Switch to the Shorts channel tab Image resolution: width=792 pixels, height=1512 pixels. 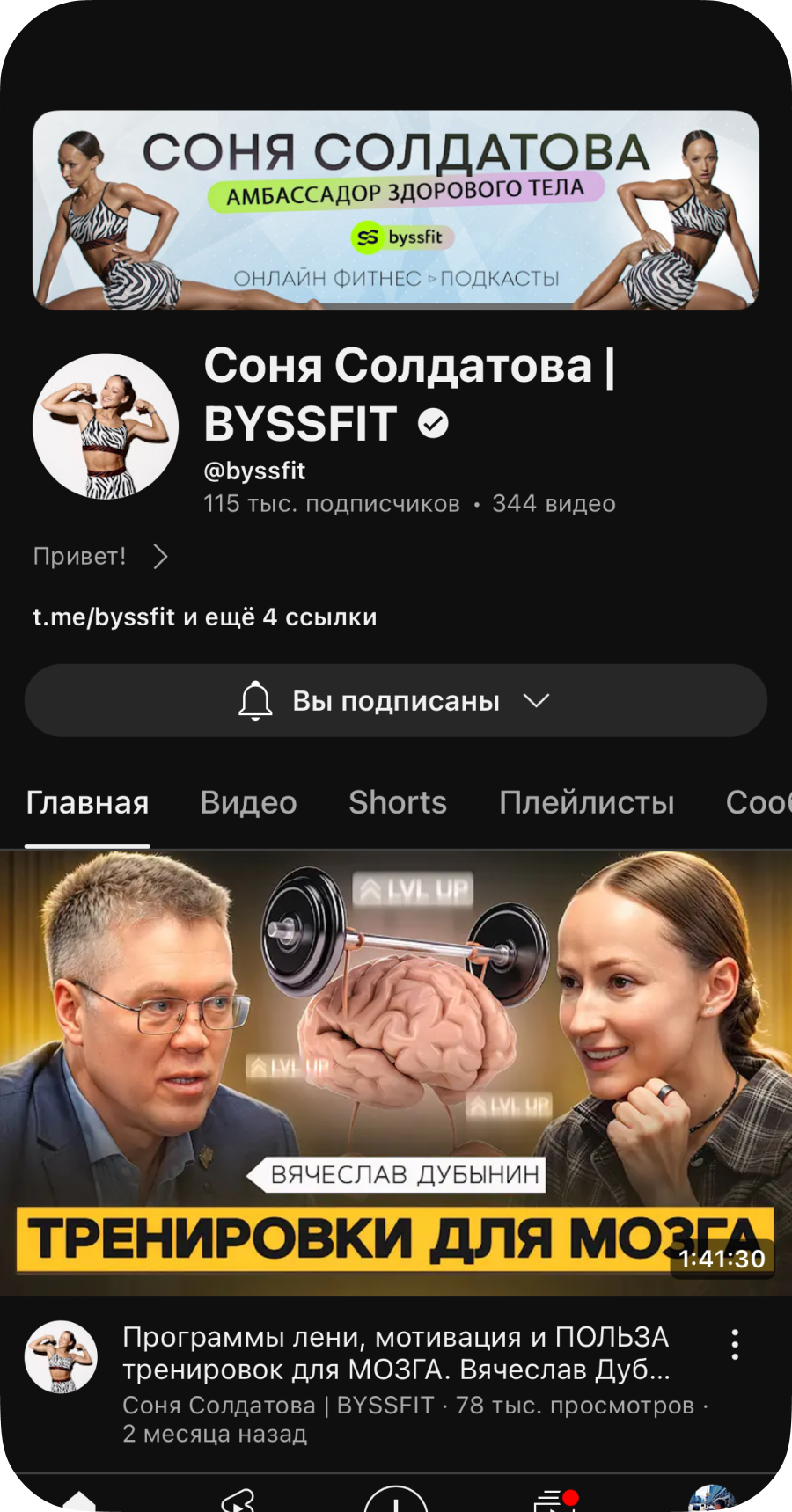coord(398,802)
